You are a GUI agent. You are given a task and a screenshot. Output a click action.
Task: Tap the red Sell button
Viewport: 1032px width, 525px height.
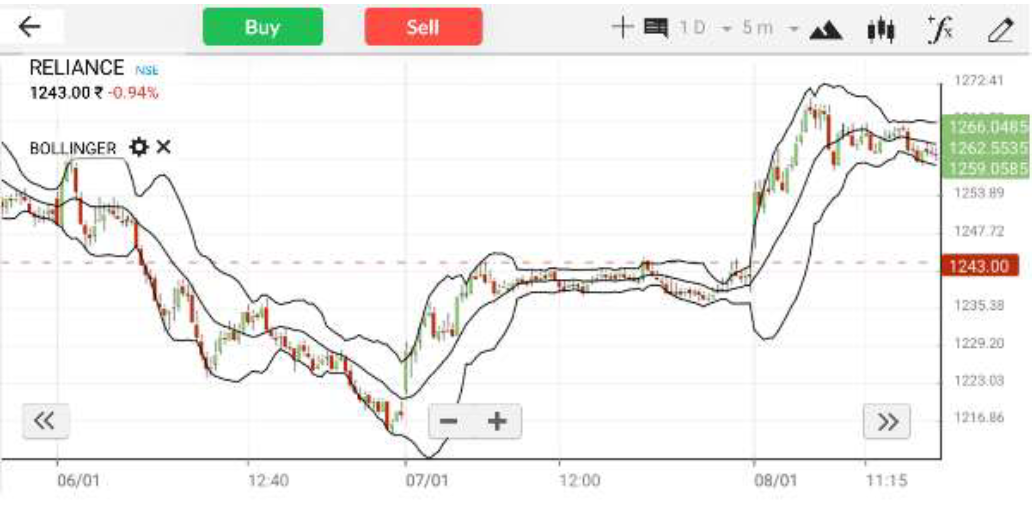click(423, 27)
